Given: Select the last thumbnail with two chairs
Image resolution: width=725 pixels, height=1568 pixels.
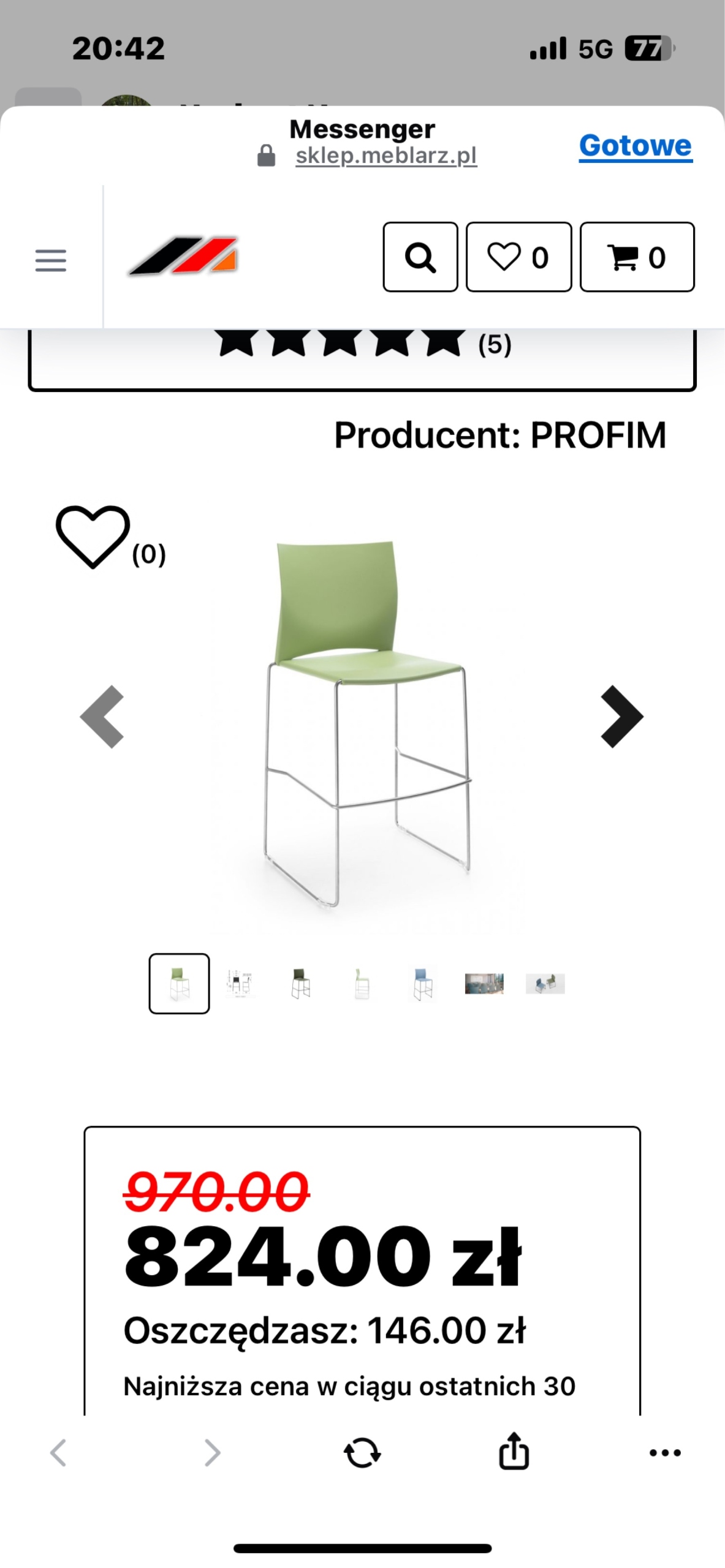Looking at the screenshot, I should (x=545, y=984).
